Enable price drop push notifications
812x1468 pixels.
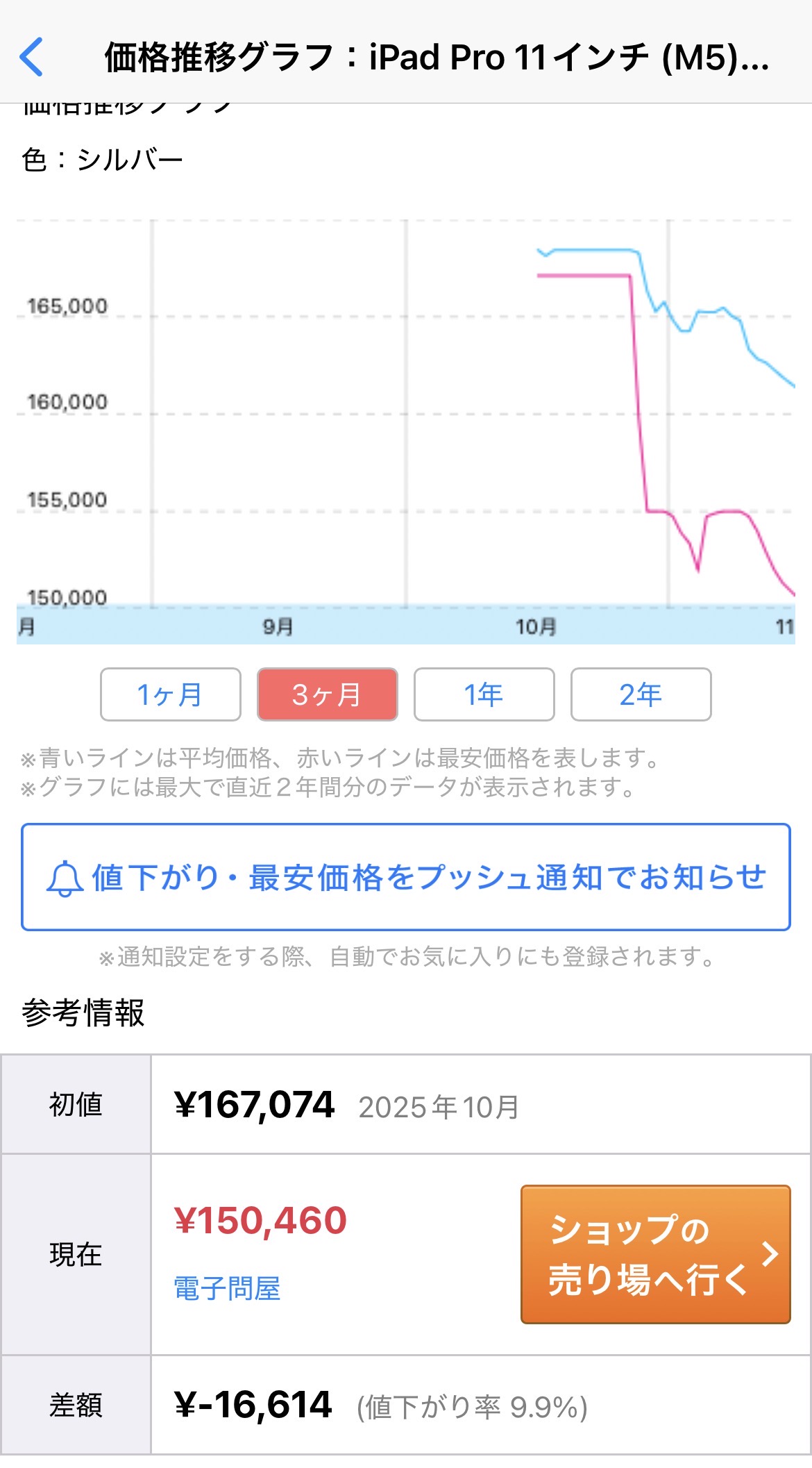click(406, 877)
